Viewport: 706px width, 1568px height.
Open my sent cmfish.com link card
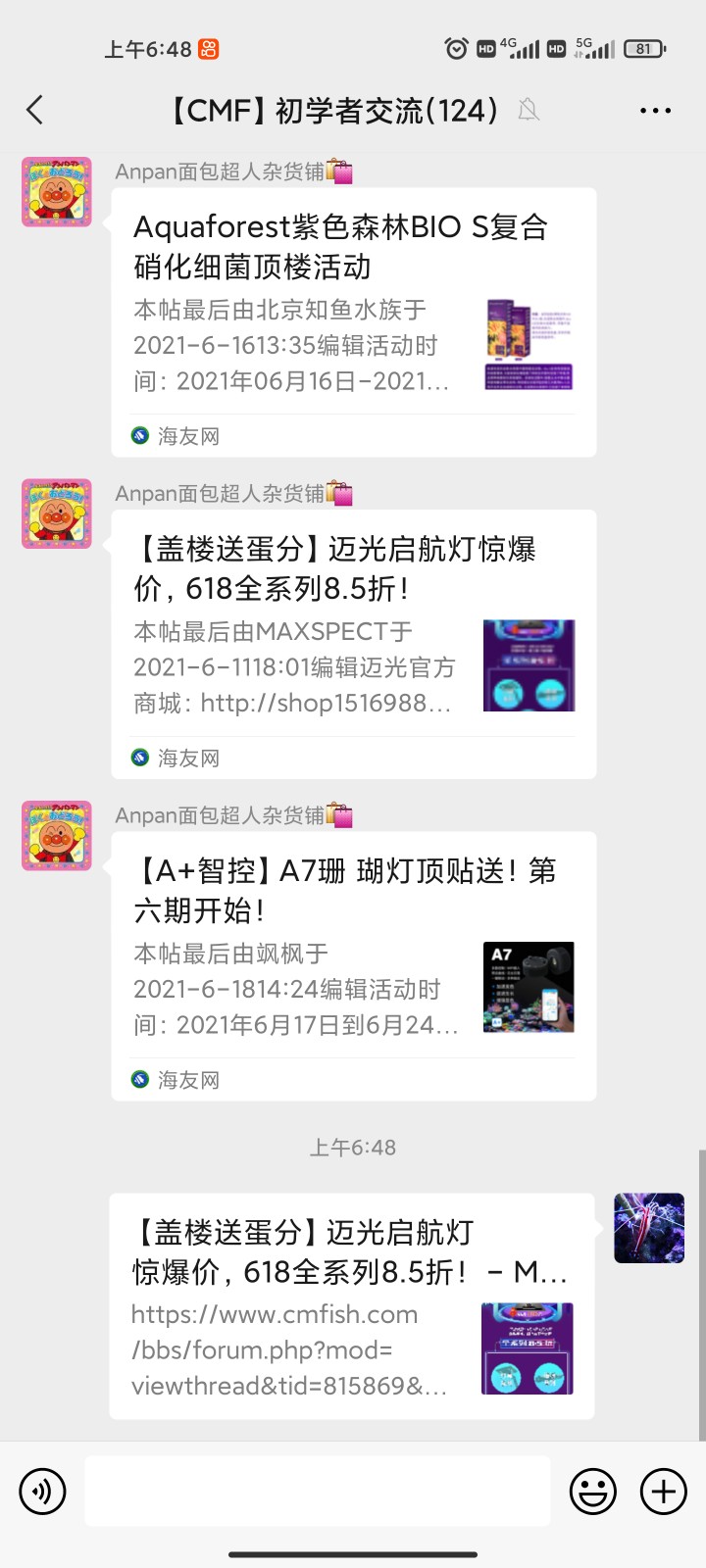[351, 1305]
